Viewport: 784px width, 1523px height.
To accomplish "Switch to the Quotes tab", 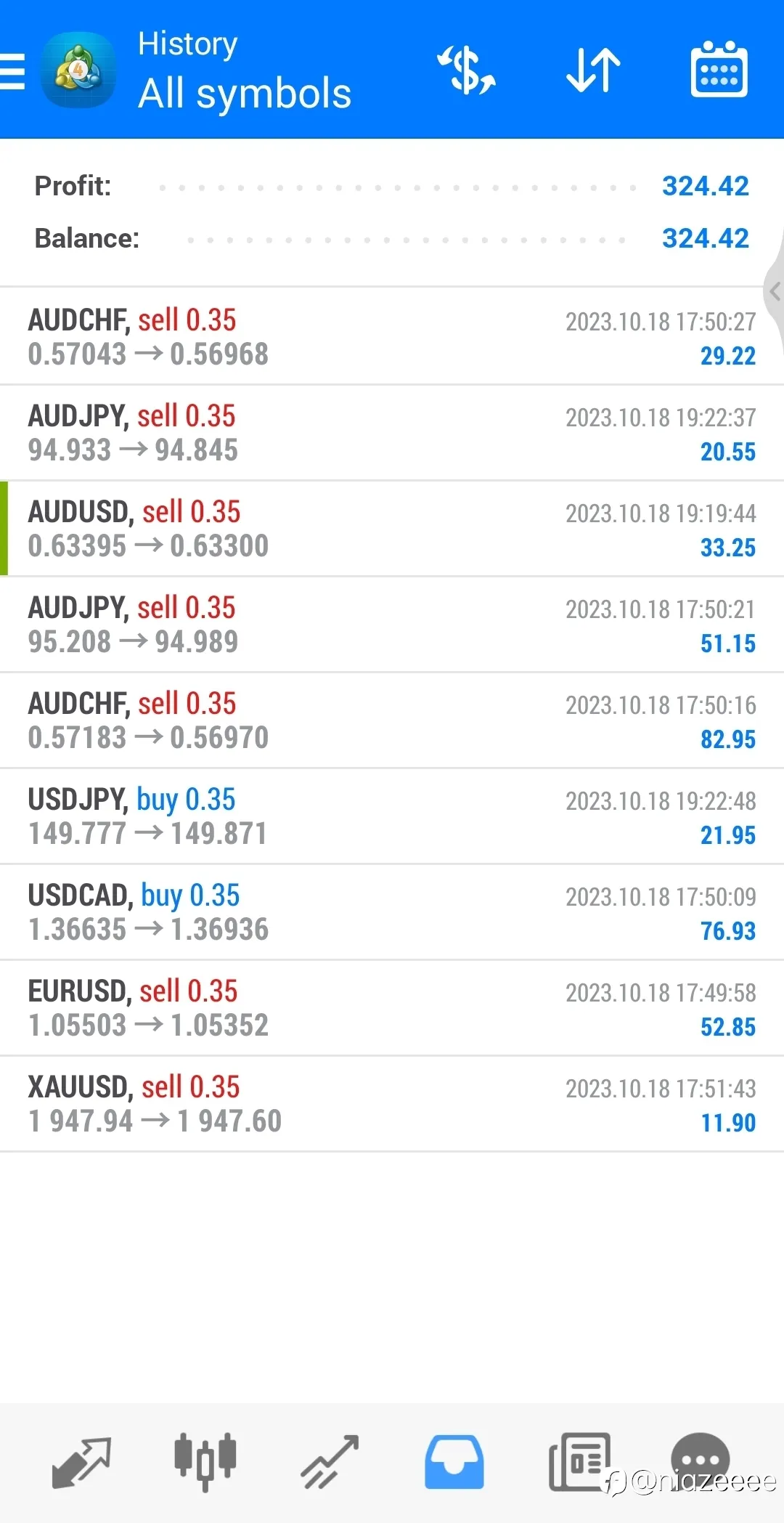I will (81, 1462).
